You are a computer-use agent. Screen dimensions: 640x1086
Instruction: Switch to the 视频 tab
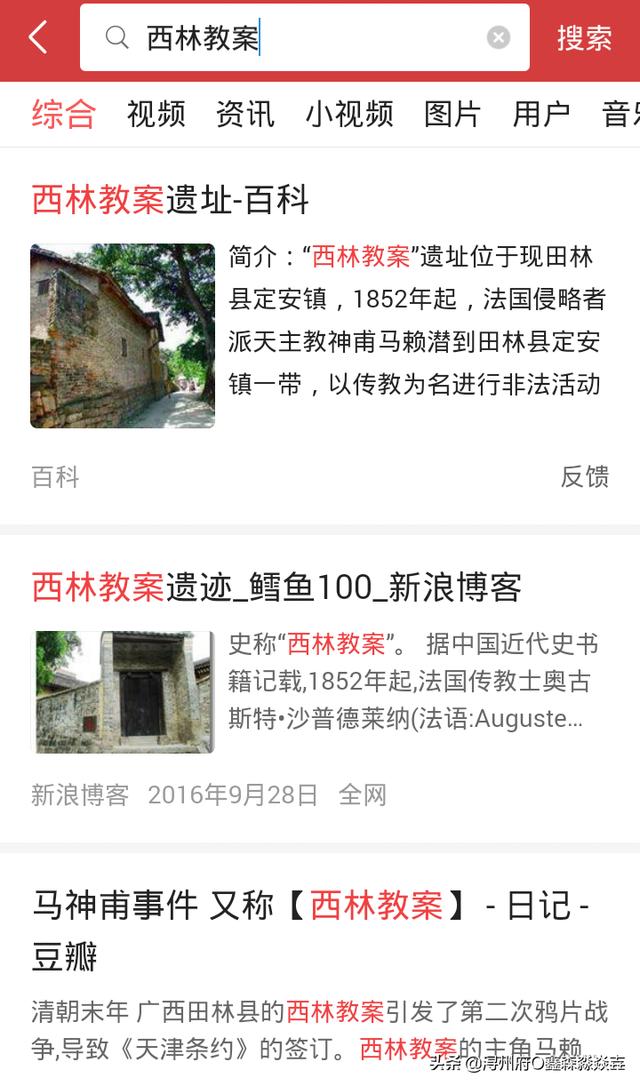coord(156,114)
